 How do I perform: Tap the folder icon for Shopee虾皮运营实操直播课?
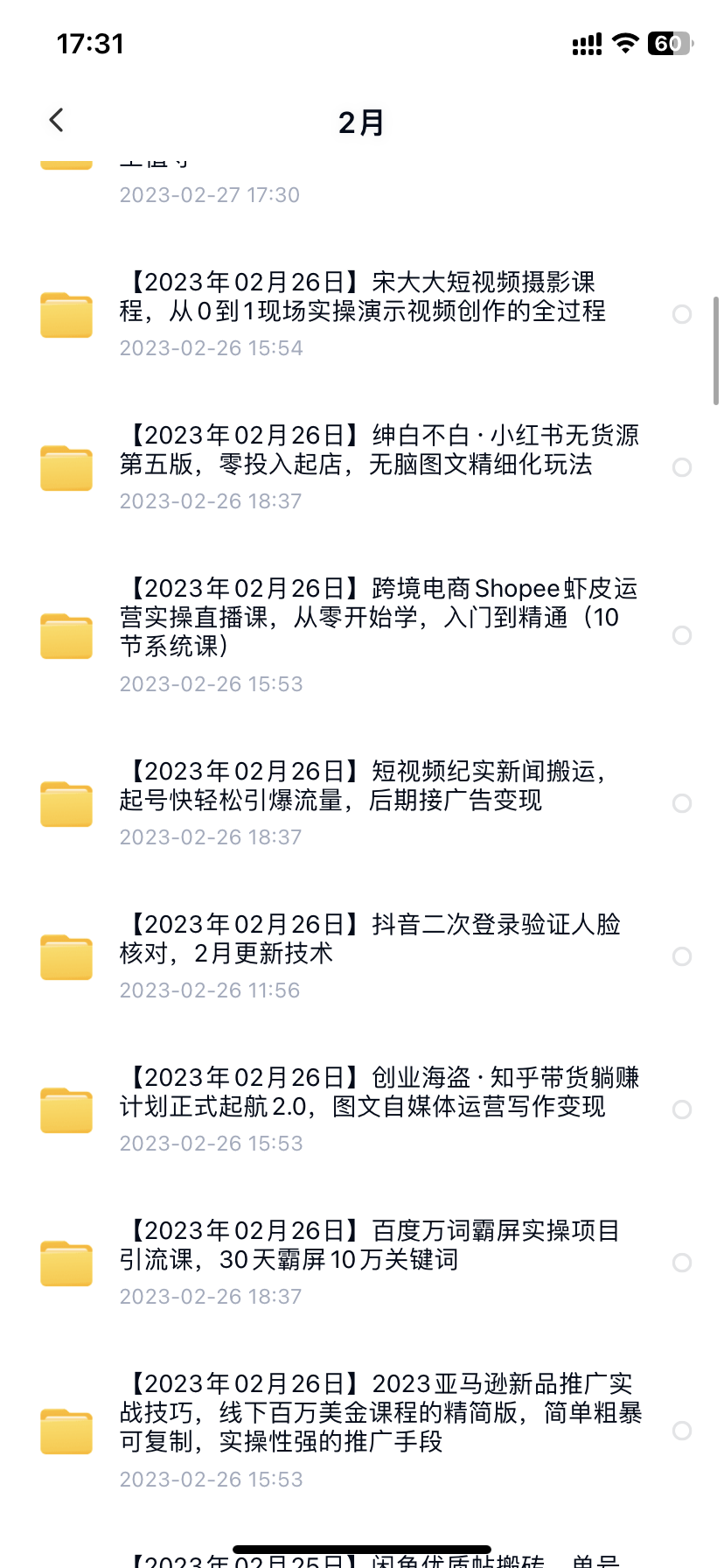click(66, 636)
